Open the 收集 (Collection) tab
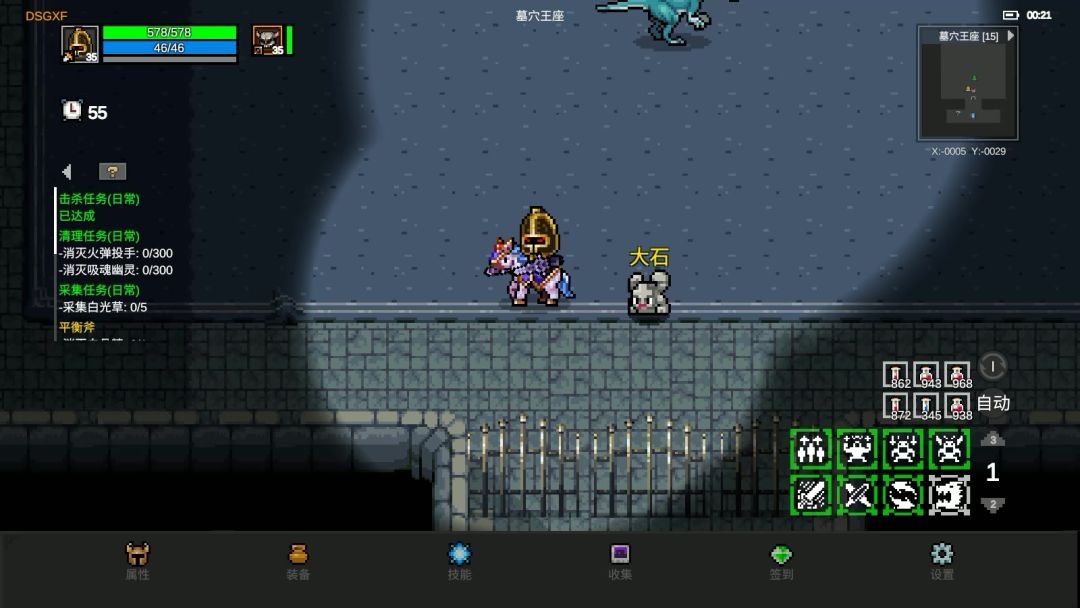This screenshot has height=608, width=1080. coord(620,561)
